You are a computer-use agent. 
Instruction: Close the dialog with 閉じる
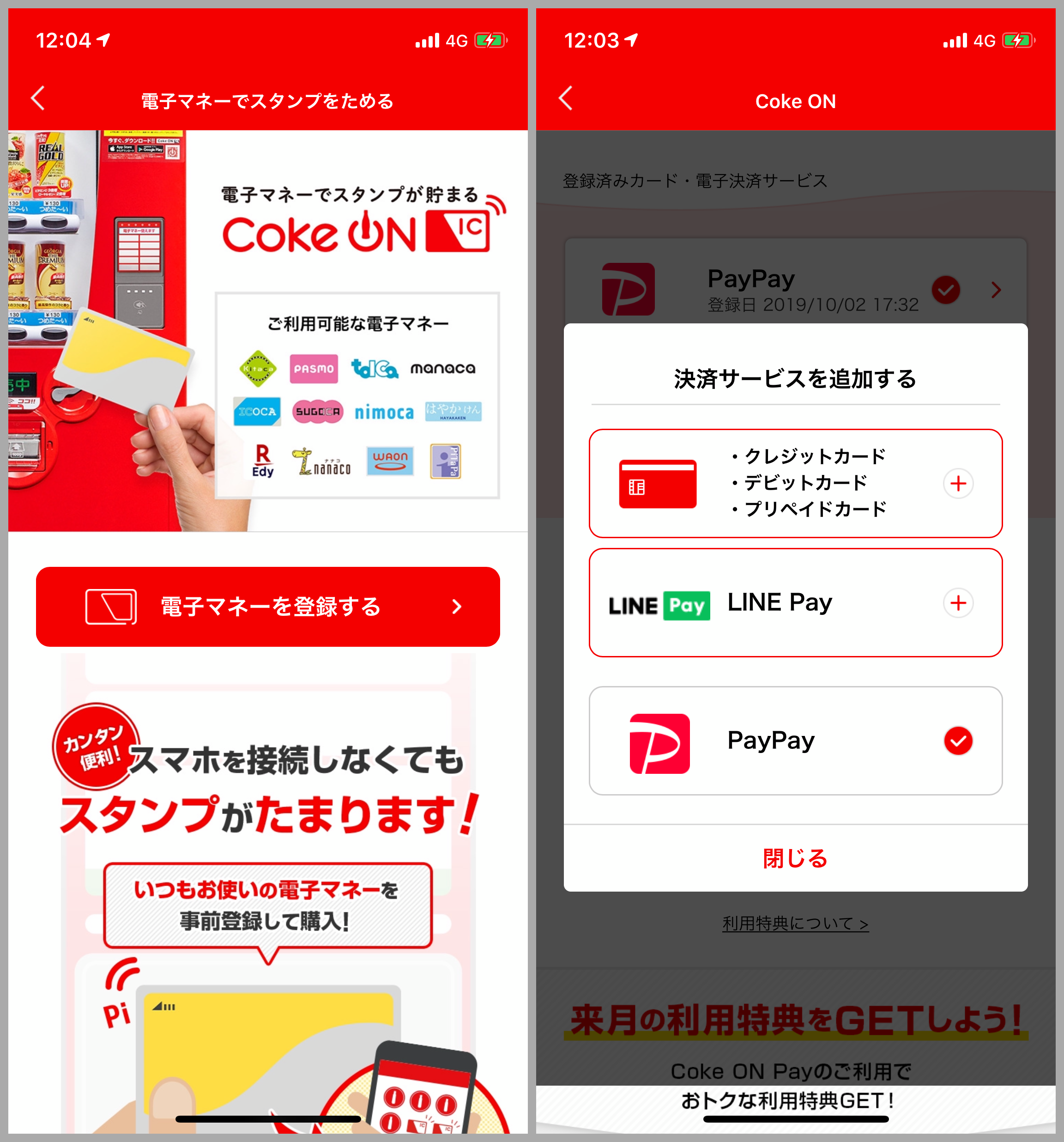[795, 858]
